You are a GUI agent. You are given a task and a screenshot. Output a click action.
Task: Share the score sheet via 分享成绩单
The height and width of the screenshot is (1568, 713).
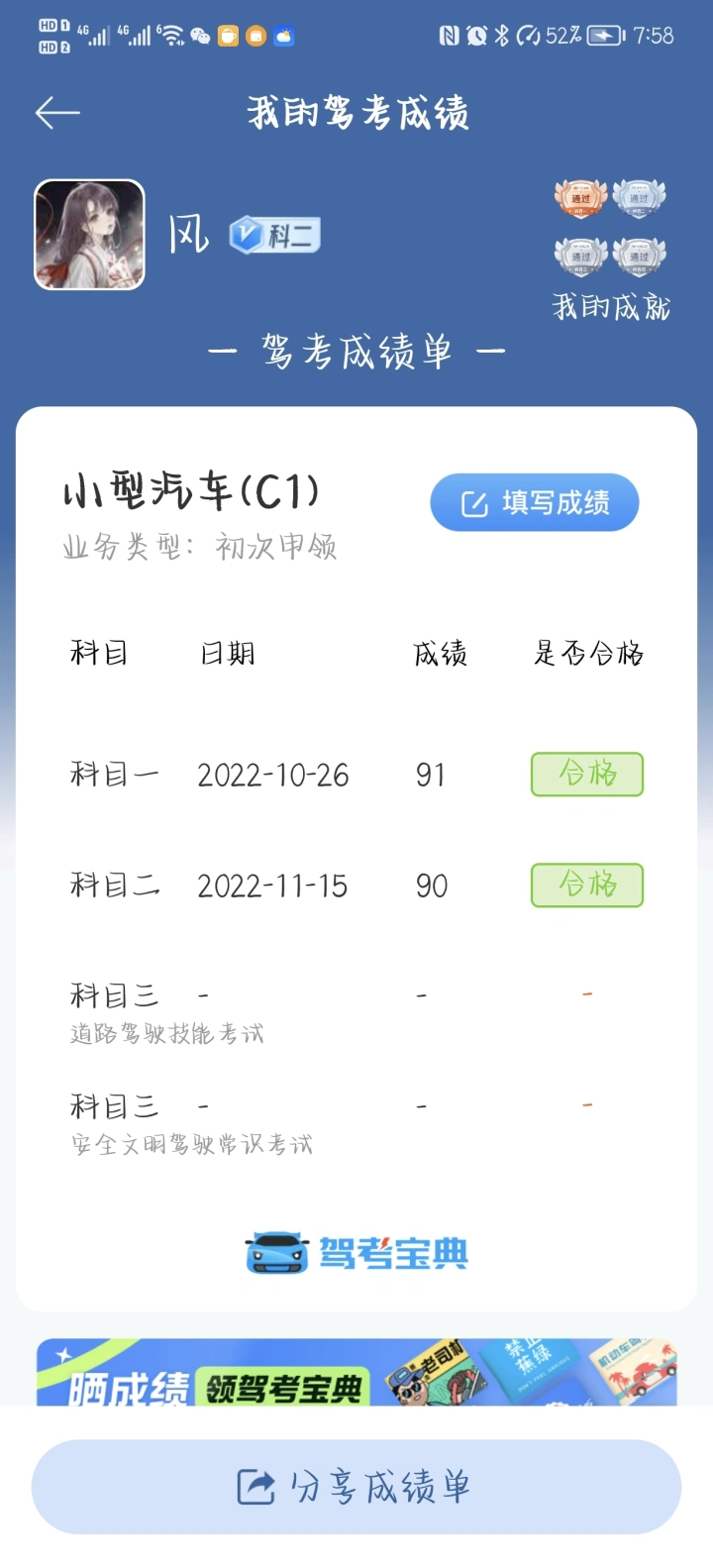[x=356, y=1486]
